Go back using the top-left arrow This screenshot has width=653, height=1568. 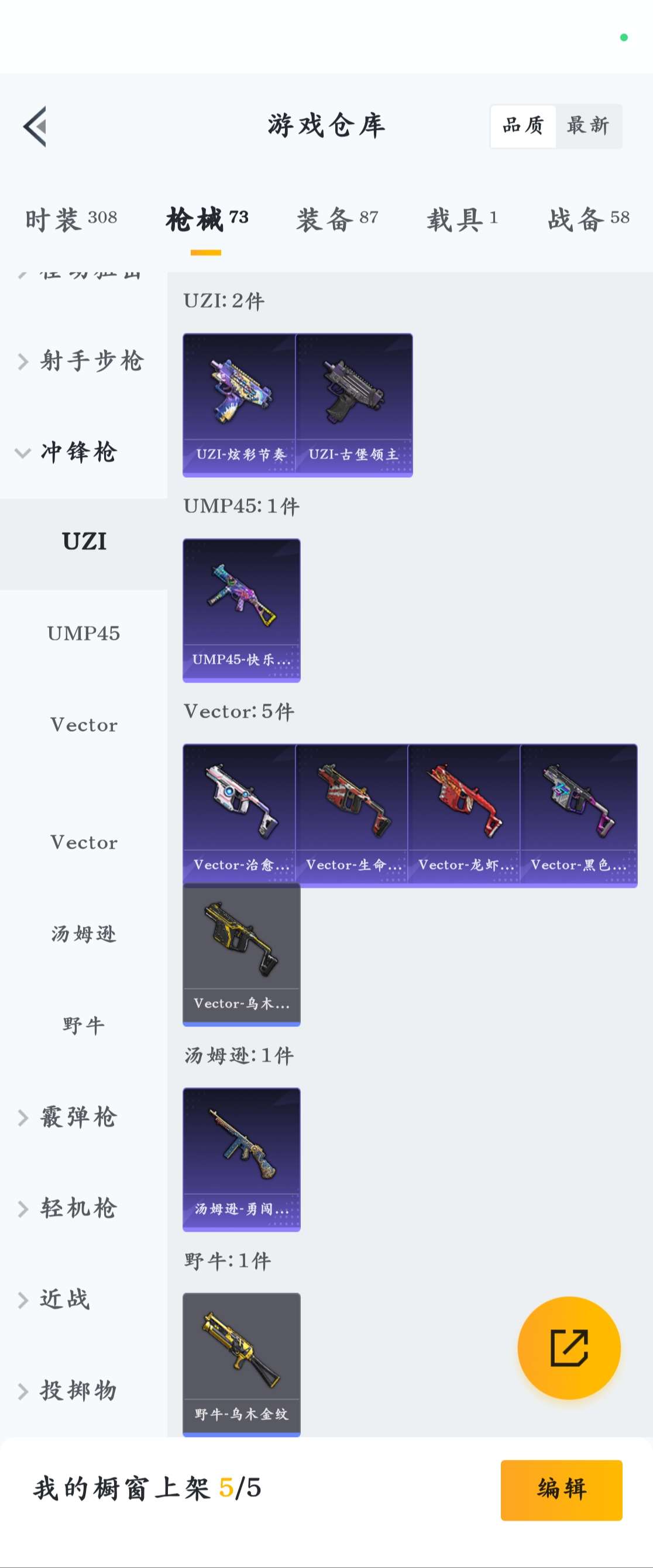pyautogui.click(x=35, y=126)
